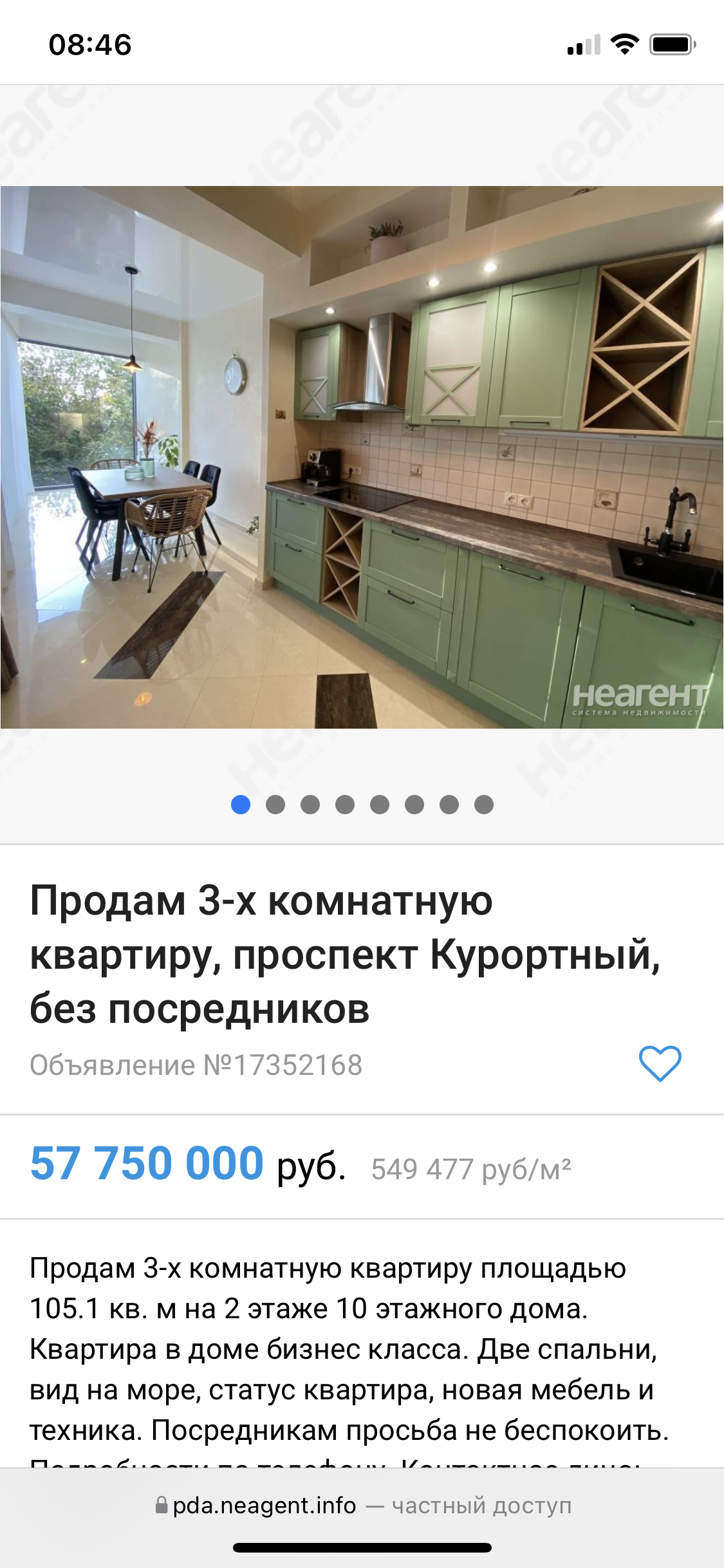Add listing №17352168 to favorites
The width and height of the screenshot is (724, 1568).
coord(660,1063)
